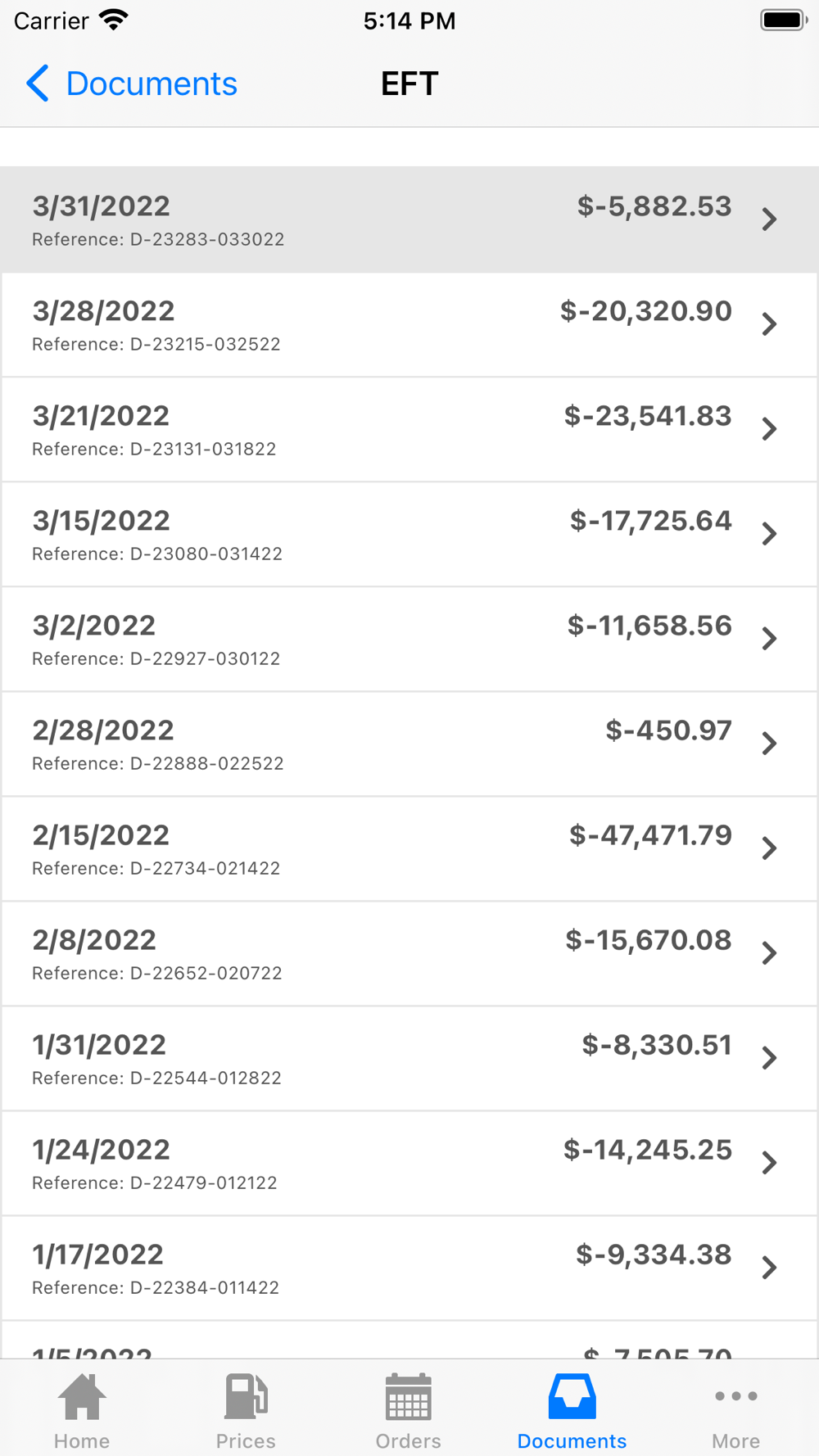
Task: Open the Orders tab
Action: pos(409,1410)
